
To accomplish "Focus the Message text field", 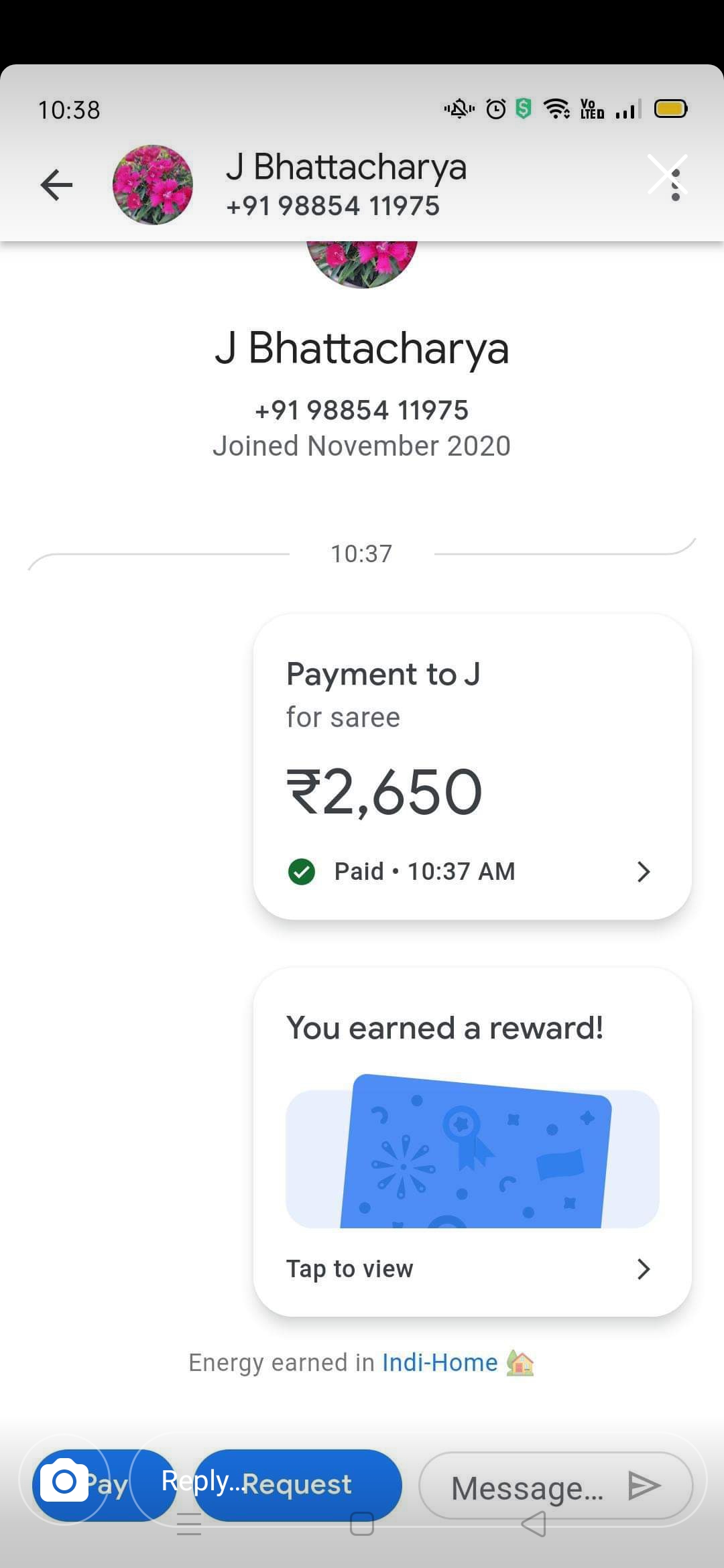I will coord(527,1488).
